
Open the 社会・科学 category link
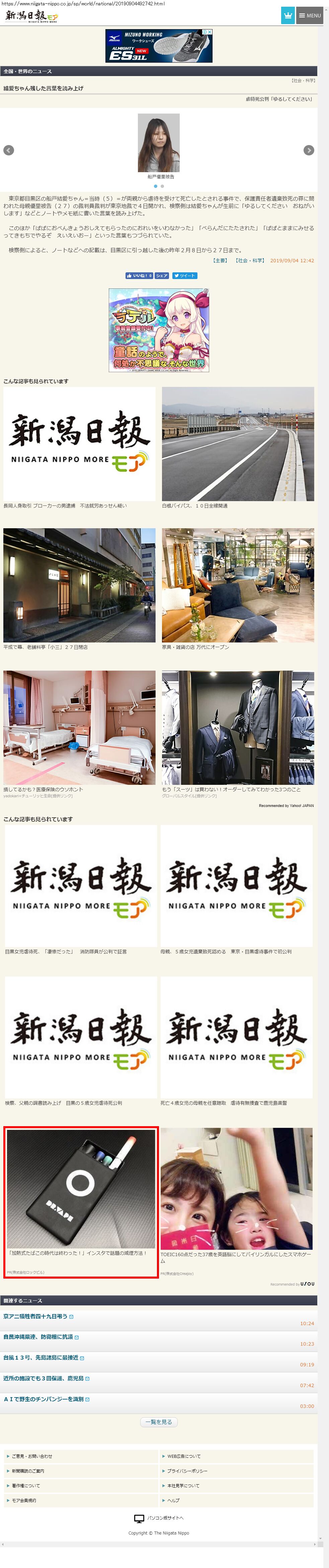point(250,261)
